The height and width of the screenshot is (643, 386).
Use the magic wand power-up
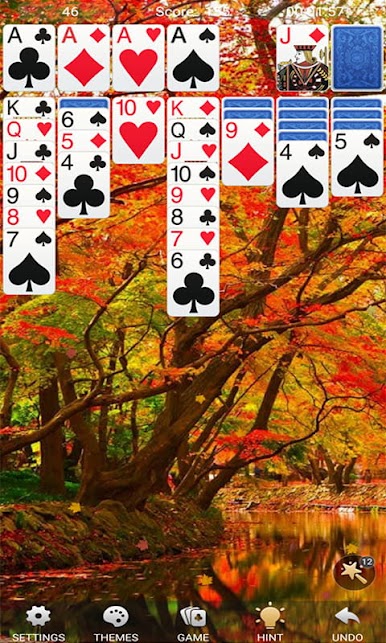[x=355, y=572]
